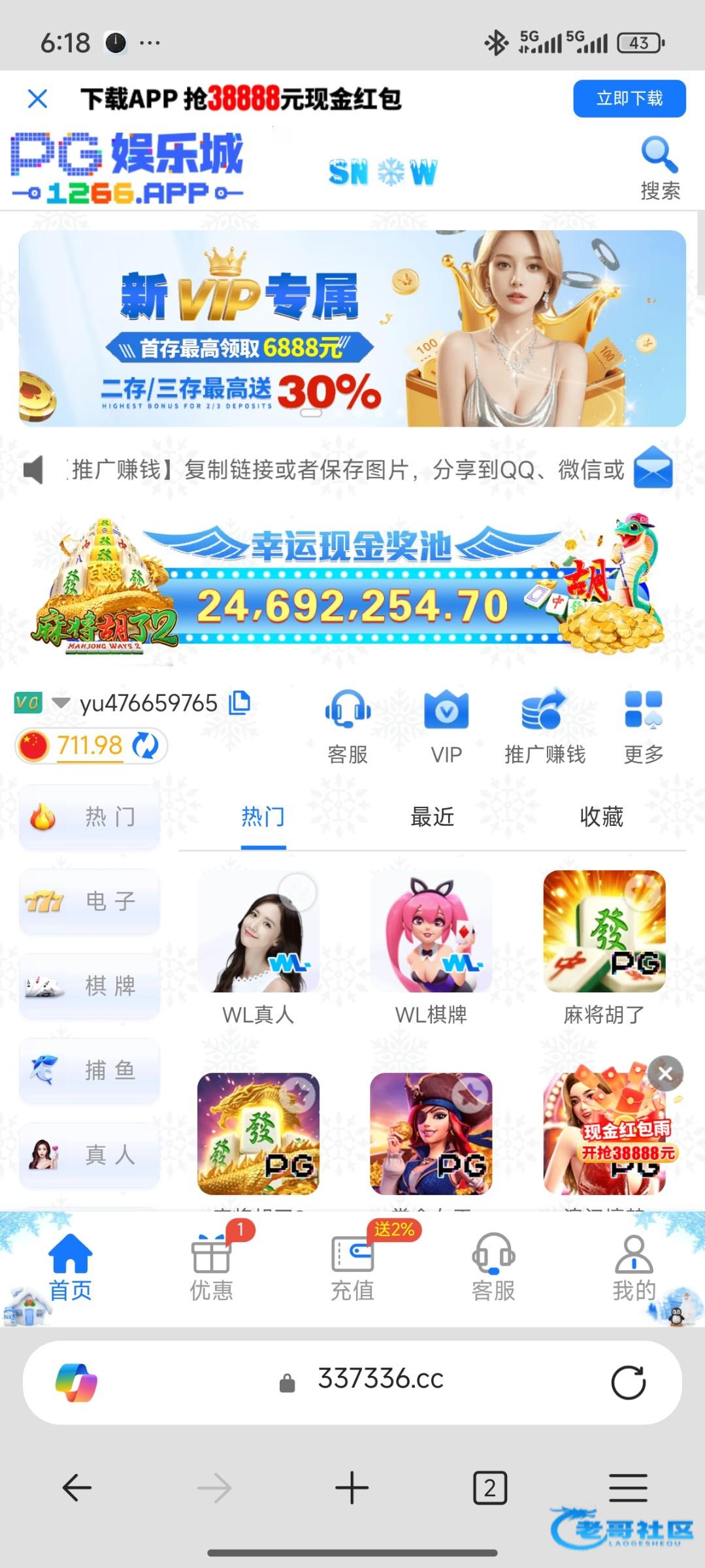The width and height of the screenshot is (705, 1568).
Task: Open the 新VIP专属 promotion banner
Action: pos(352,328)
